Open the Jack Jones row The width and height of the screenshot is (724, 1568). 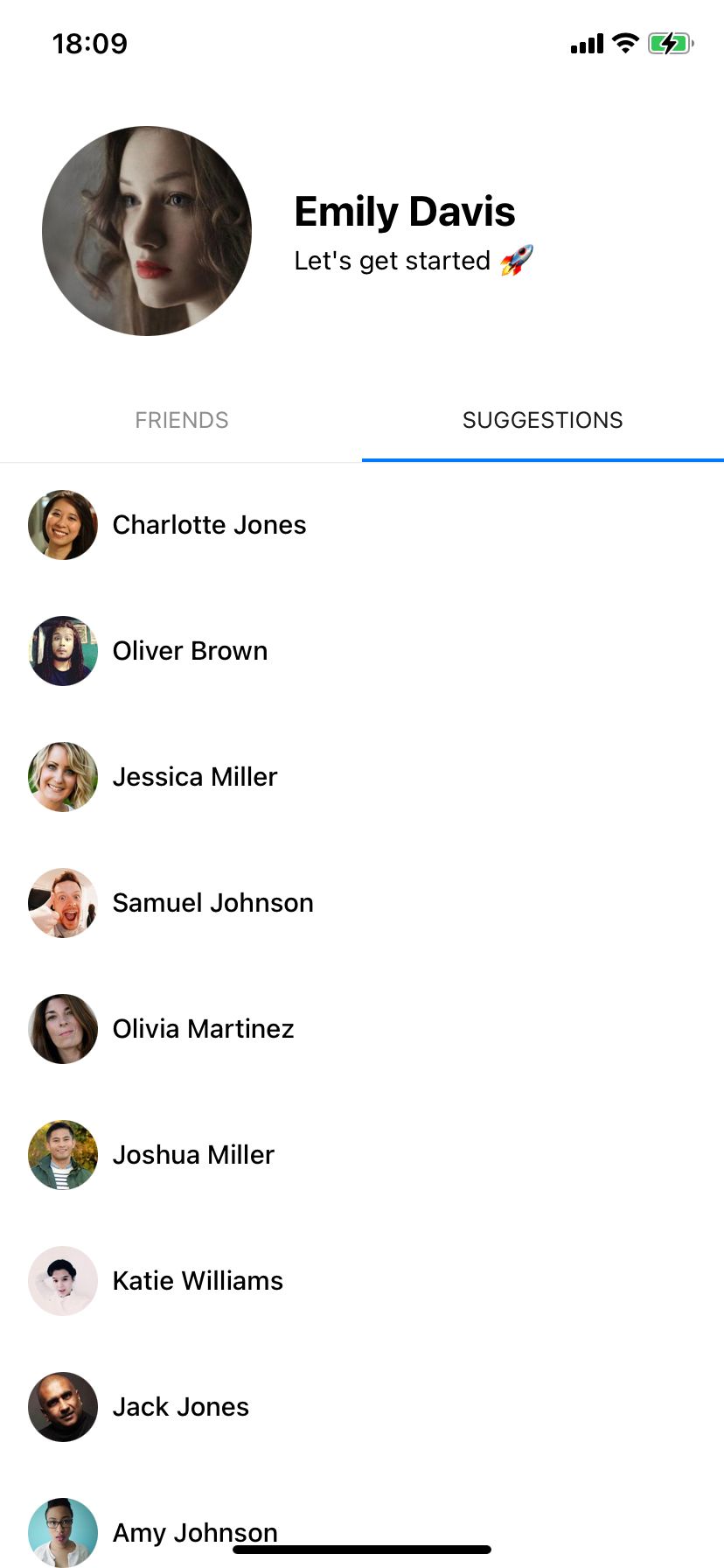coord(180,1407)
